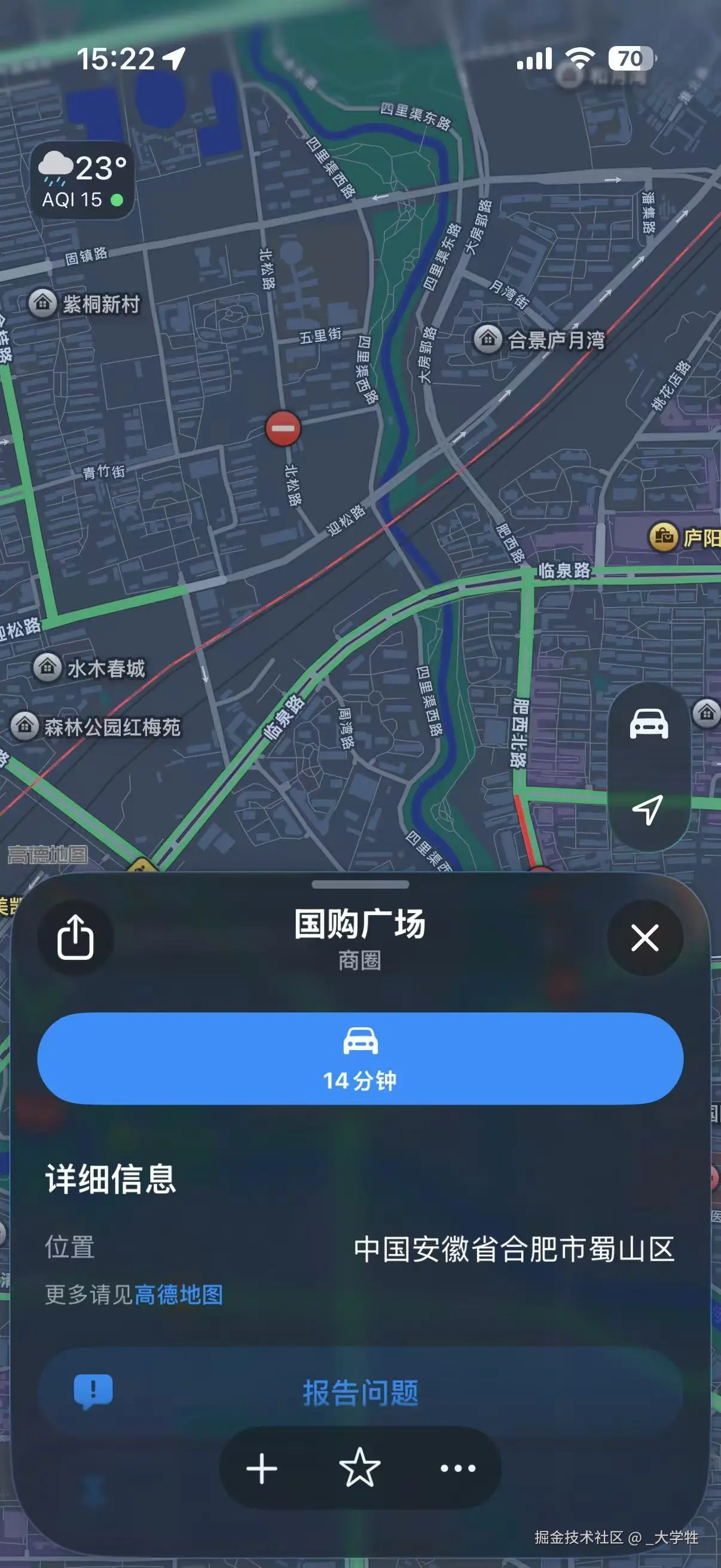This screenshot has height=1568, width=721.
Task: Tap 报告问题 to report an issue
Action: (x=360, y=1392)
